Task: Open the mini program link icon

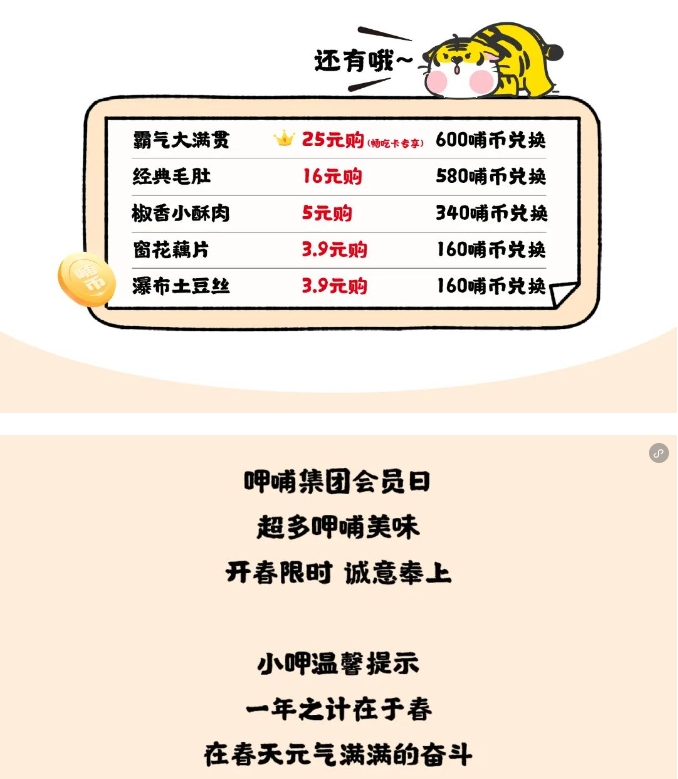Action: 658,452
